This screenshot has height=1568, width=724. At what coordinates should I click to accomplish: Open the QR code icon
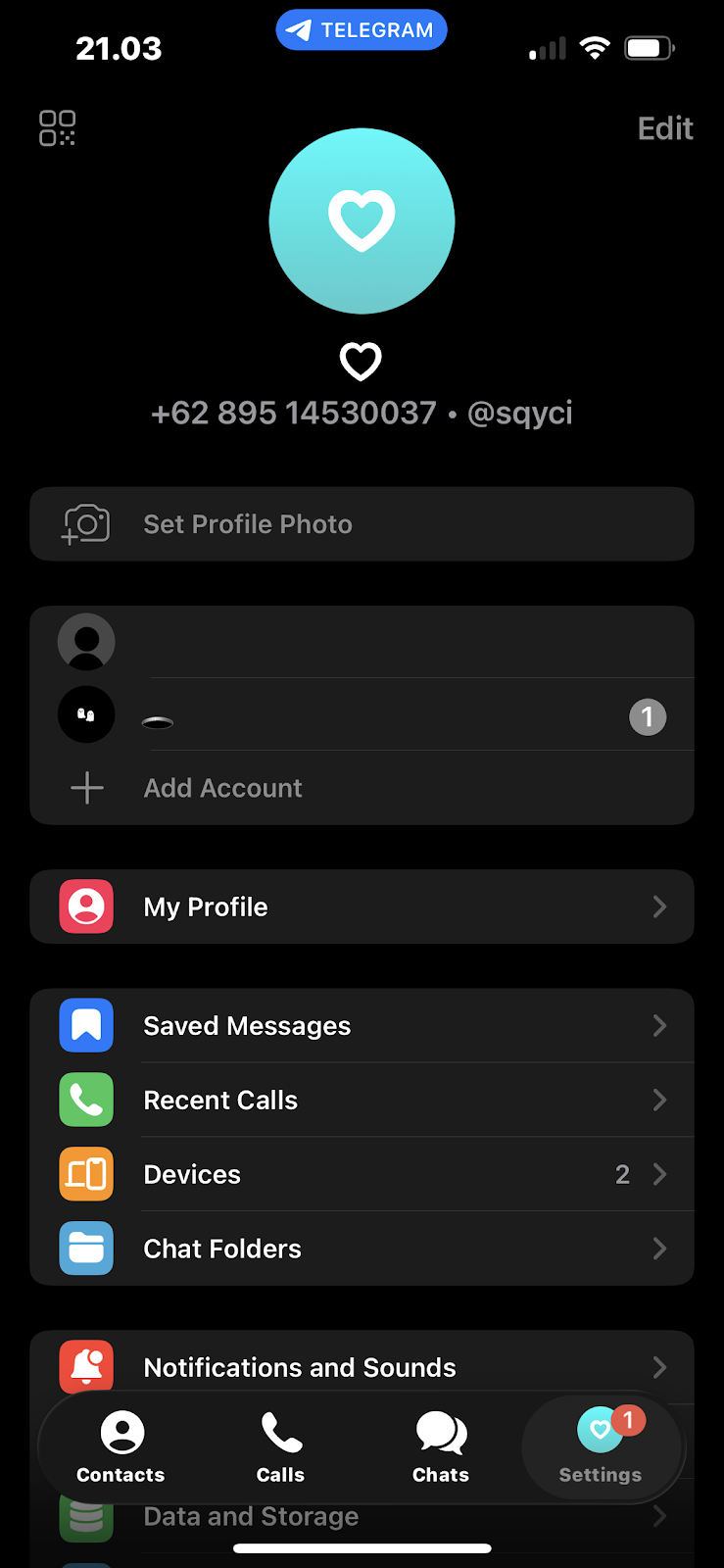[x=57, y=128]
